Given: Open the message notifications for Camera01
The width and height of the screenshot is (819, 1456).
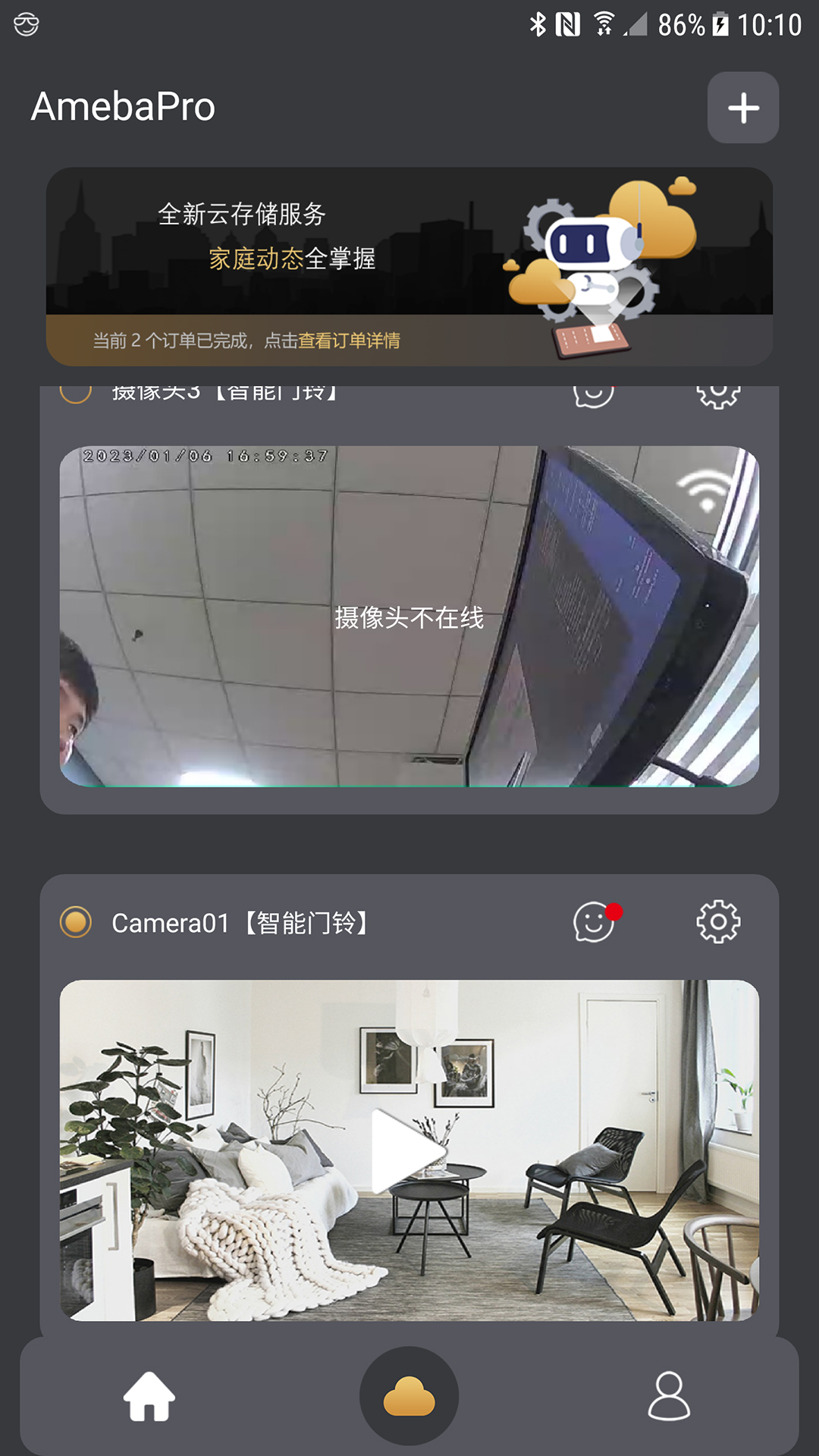Looking at the screenshot, I should coord(595,924).
